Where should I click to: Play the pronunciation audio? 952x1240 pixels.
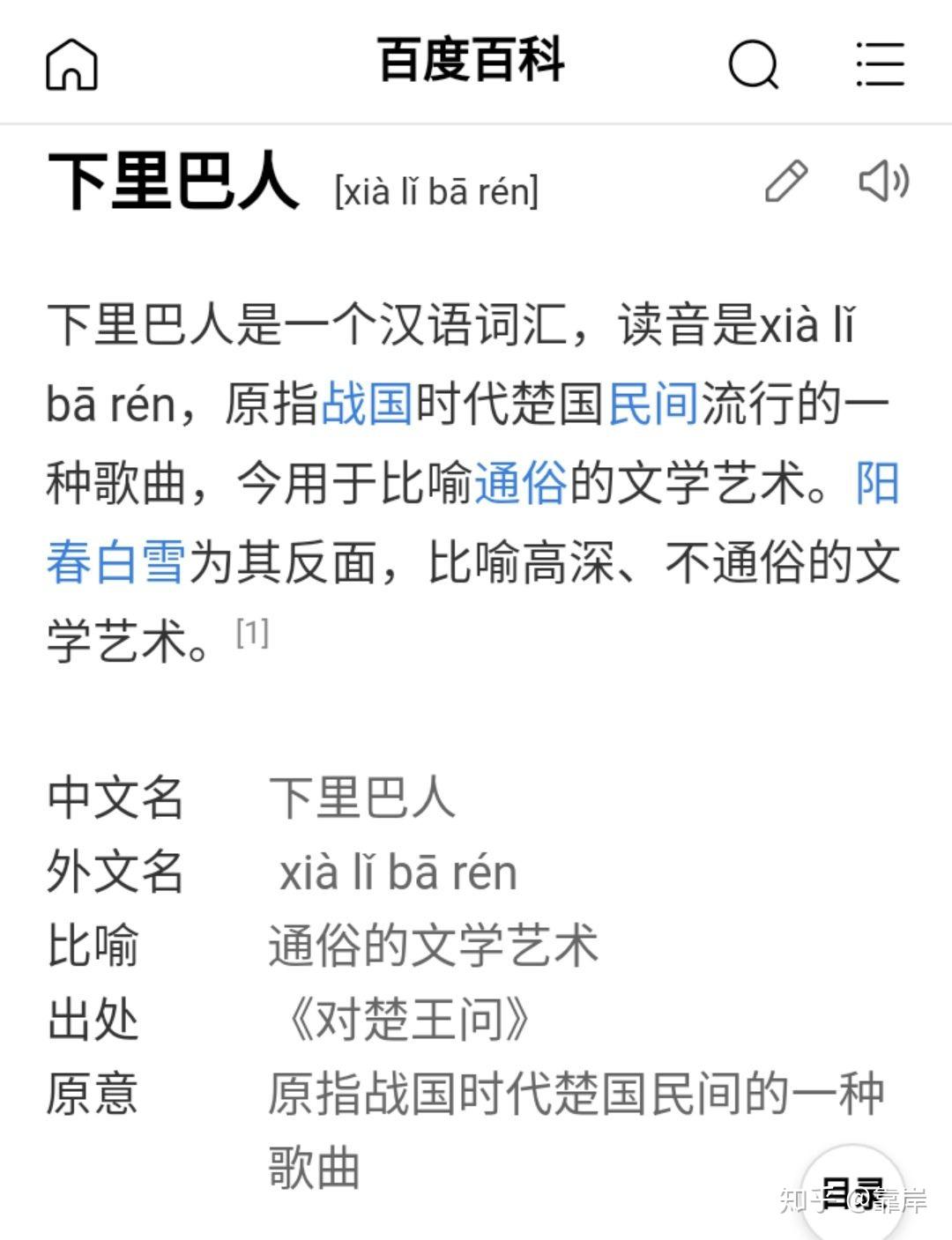883,182
